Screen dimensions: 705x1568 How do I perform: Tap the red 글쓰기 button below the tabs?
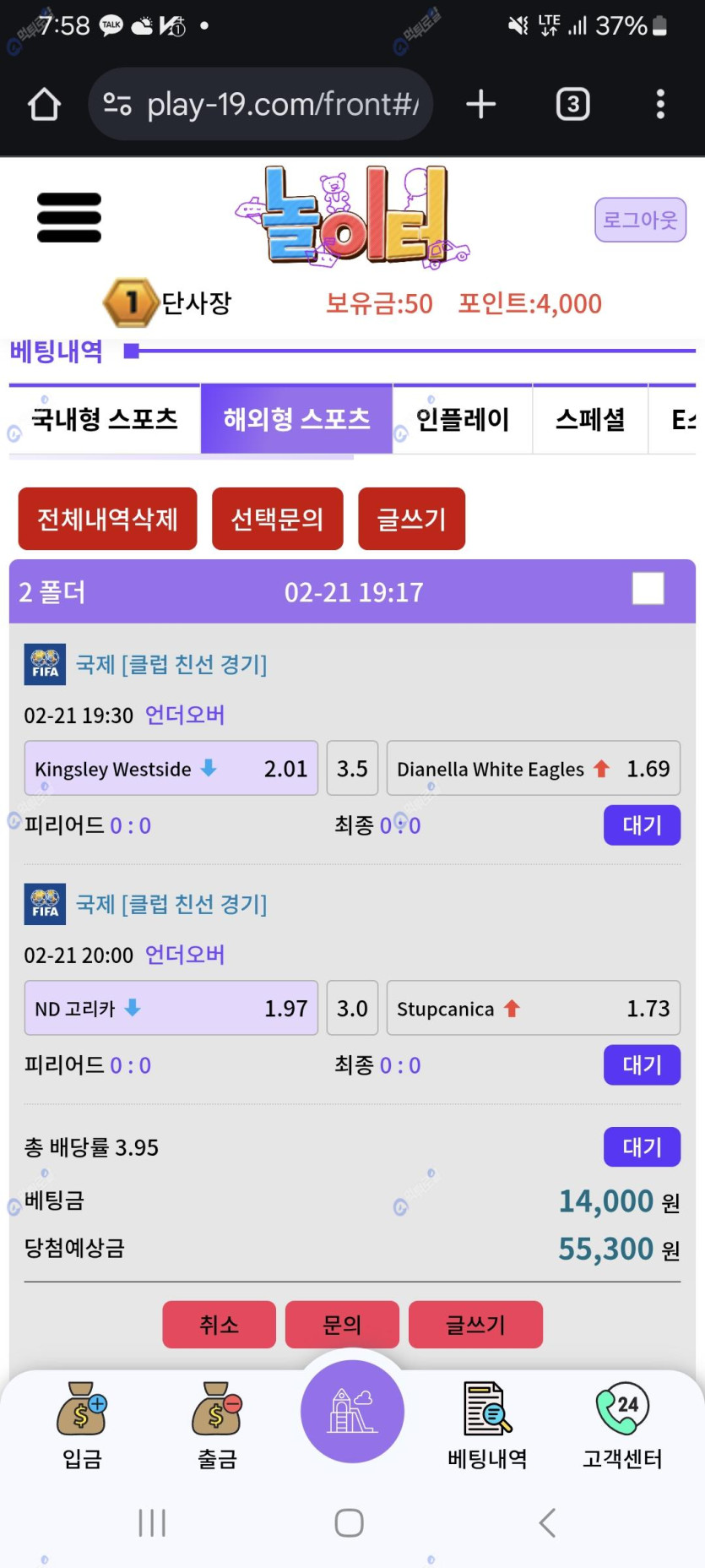(411, 519)
